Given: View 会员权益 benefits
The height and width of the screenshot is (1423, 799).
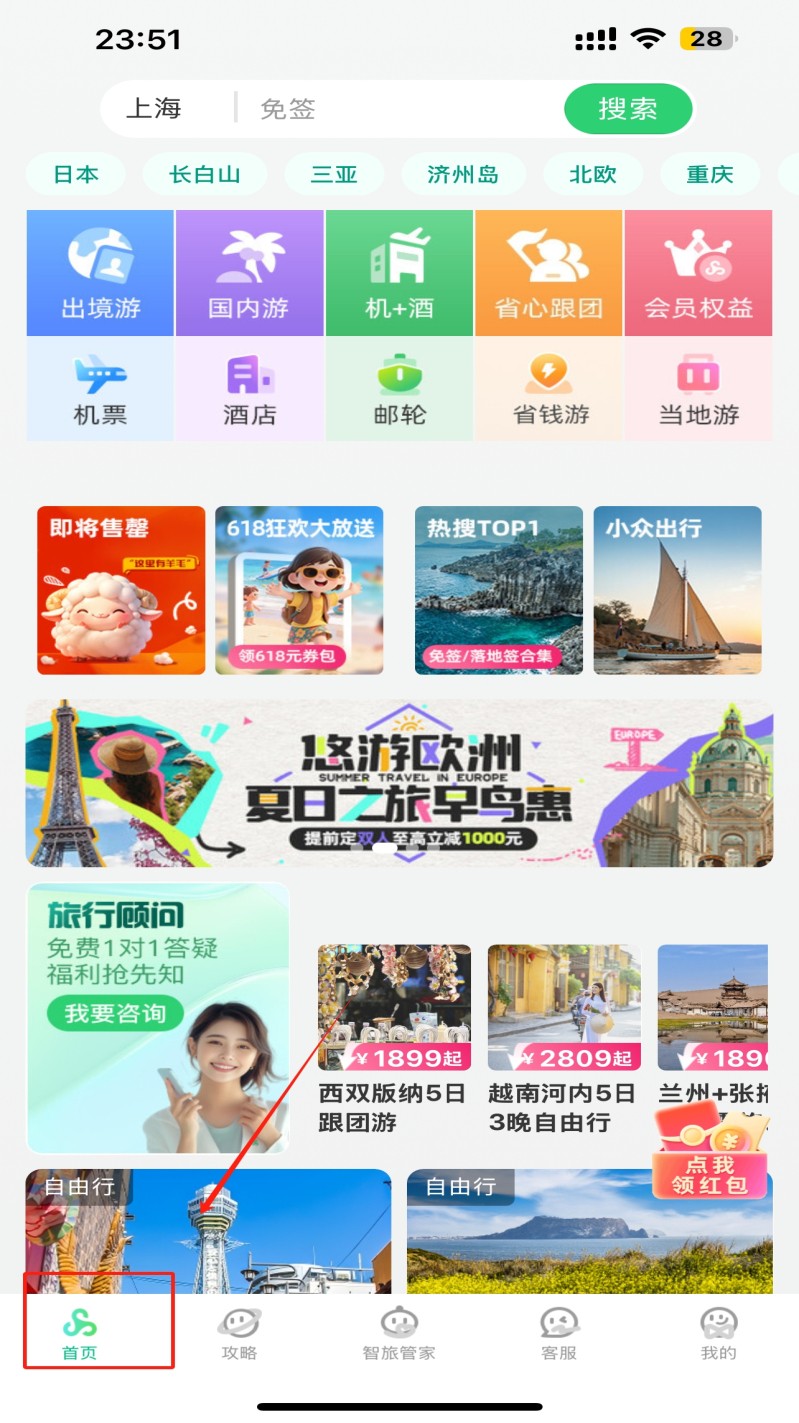Looking at the screenshot, I should [x=698, y=273].
